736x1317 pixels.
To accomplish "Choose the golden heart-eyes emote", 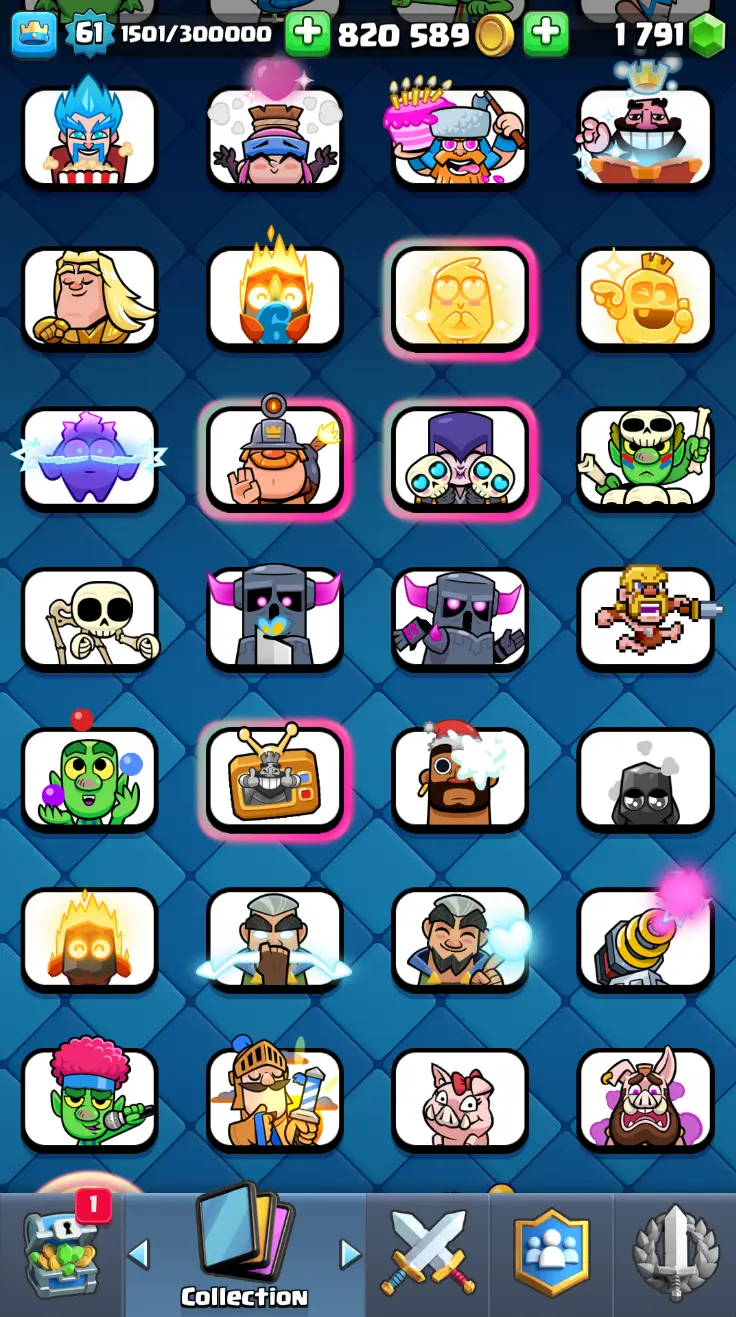I will pyautogui.click(x=460, y=298).
